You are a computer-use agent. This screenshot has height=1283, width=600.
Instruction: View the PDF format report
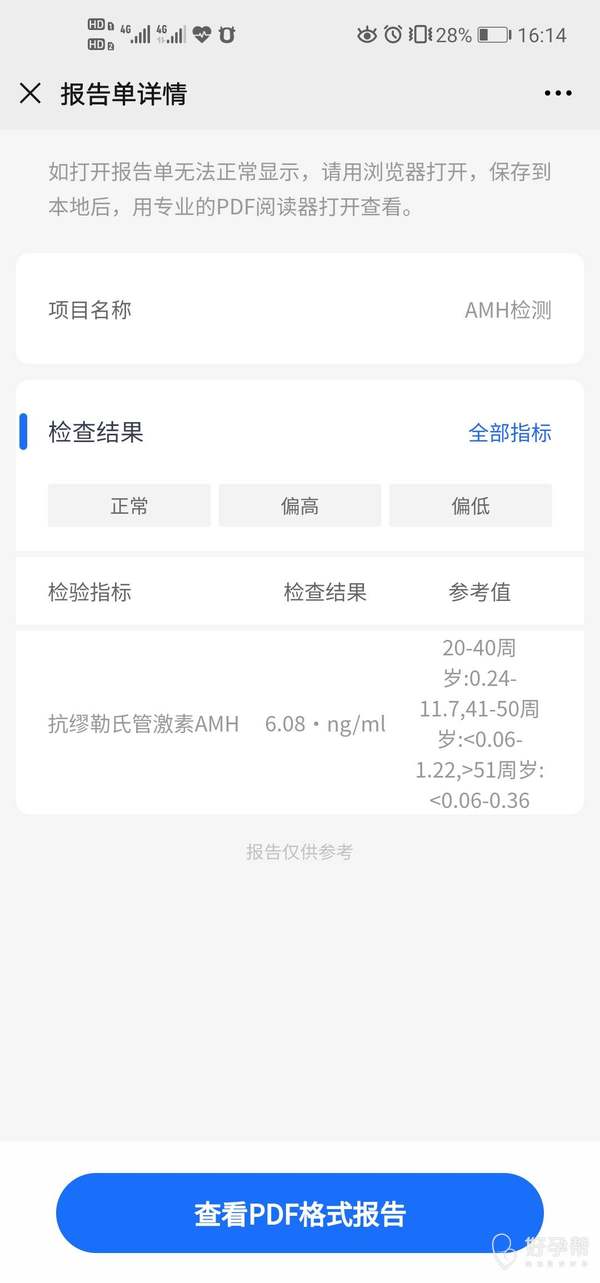click(300, 1213)
